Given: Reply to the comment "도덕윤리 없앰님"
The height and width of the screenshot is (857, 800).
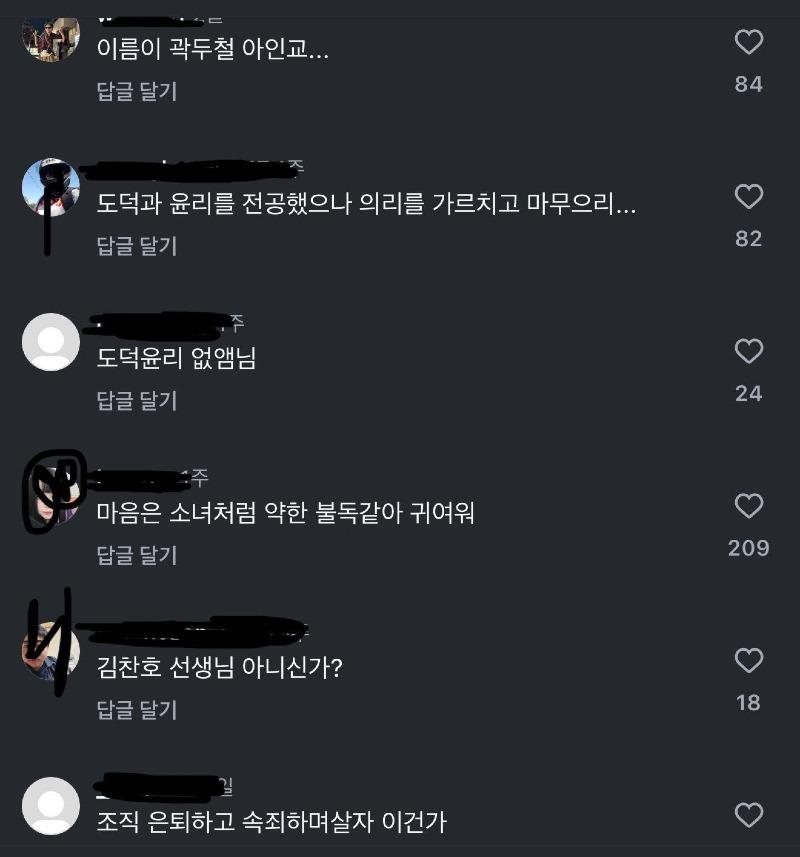Looking at the screenshot, I should (x=137, y=400).
